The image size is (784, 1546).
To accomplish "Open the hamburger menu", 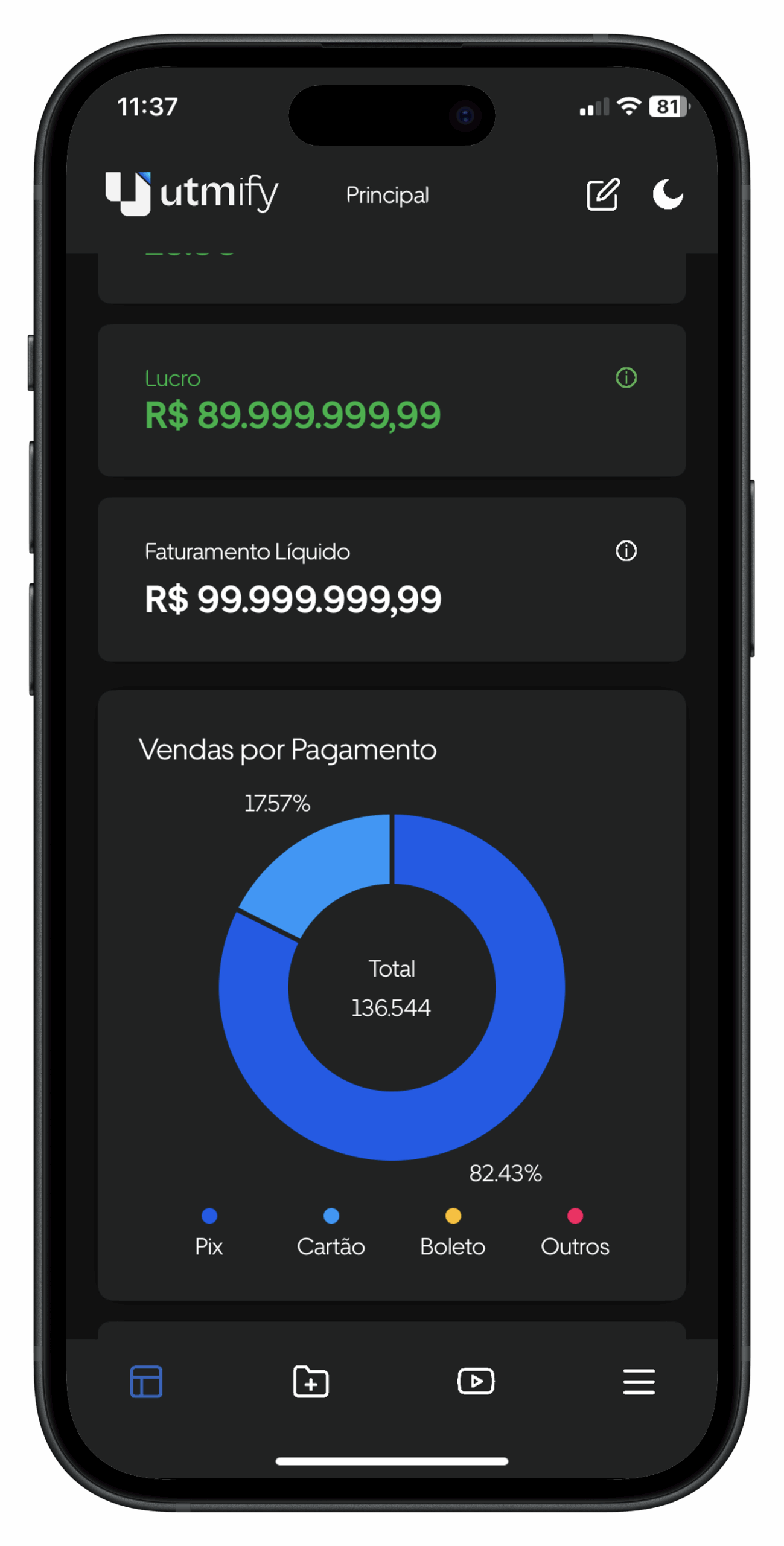I will tap(639, 1381).
